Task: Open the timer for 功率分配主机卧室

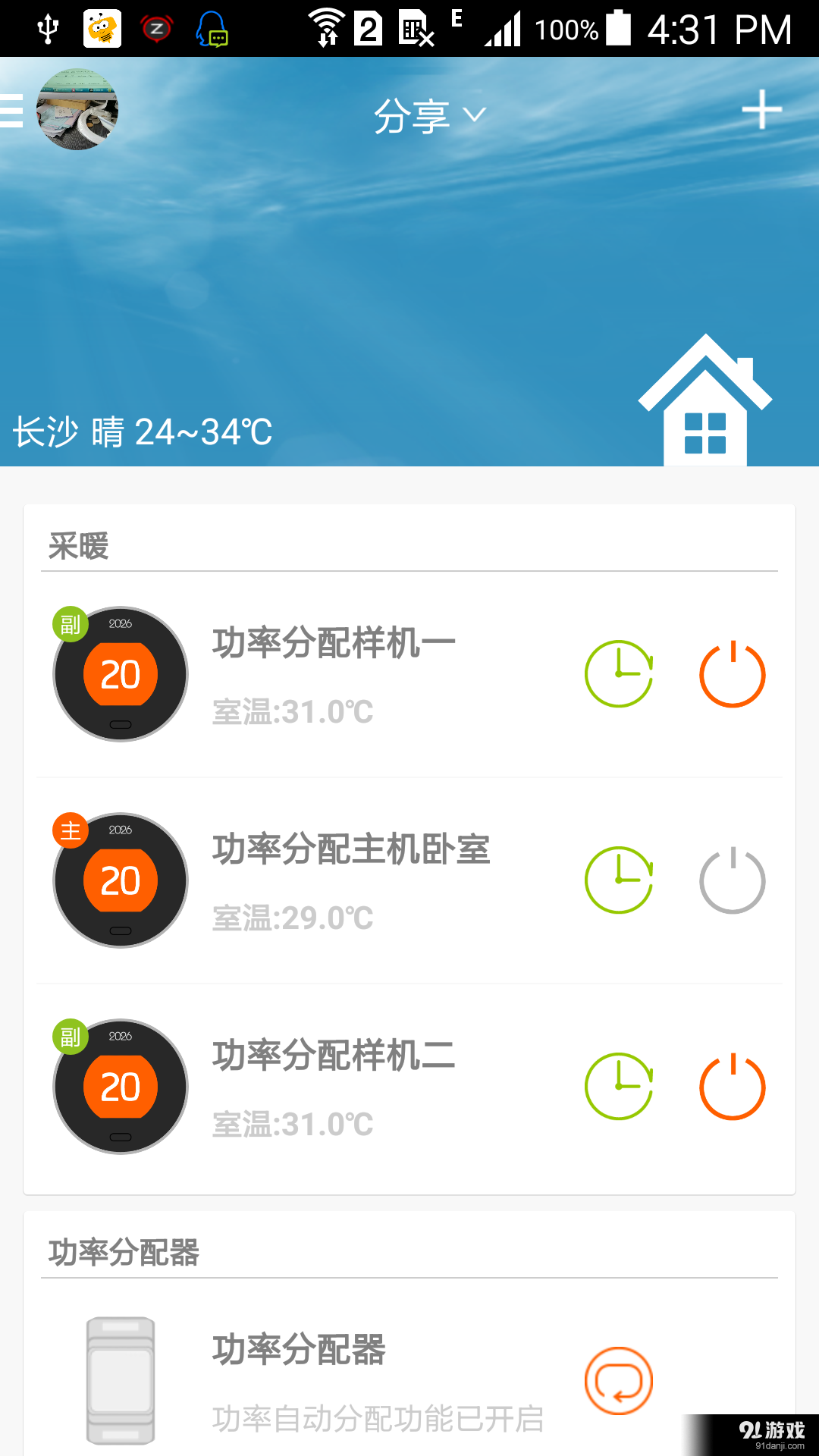Action: click(619, 880)
